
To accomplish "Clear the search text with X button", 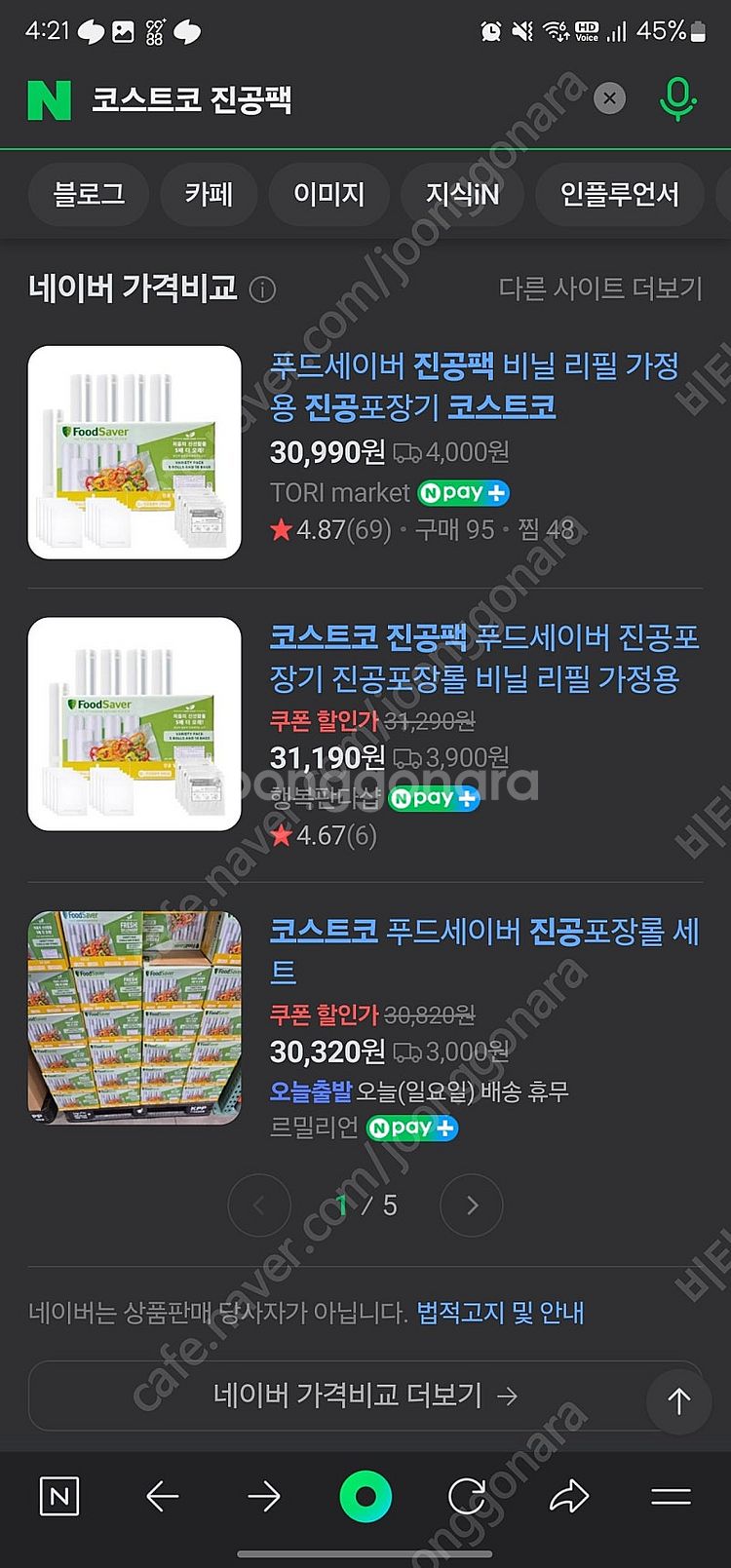I will pyautogui.click(x=609, y=98).
